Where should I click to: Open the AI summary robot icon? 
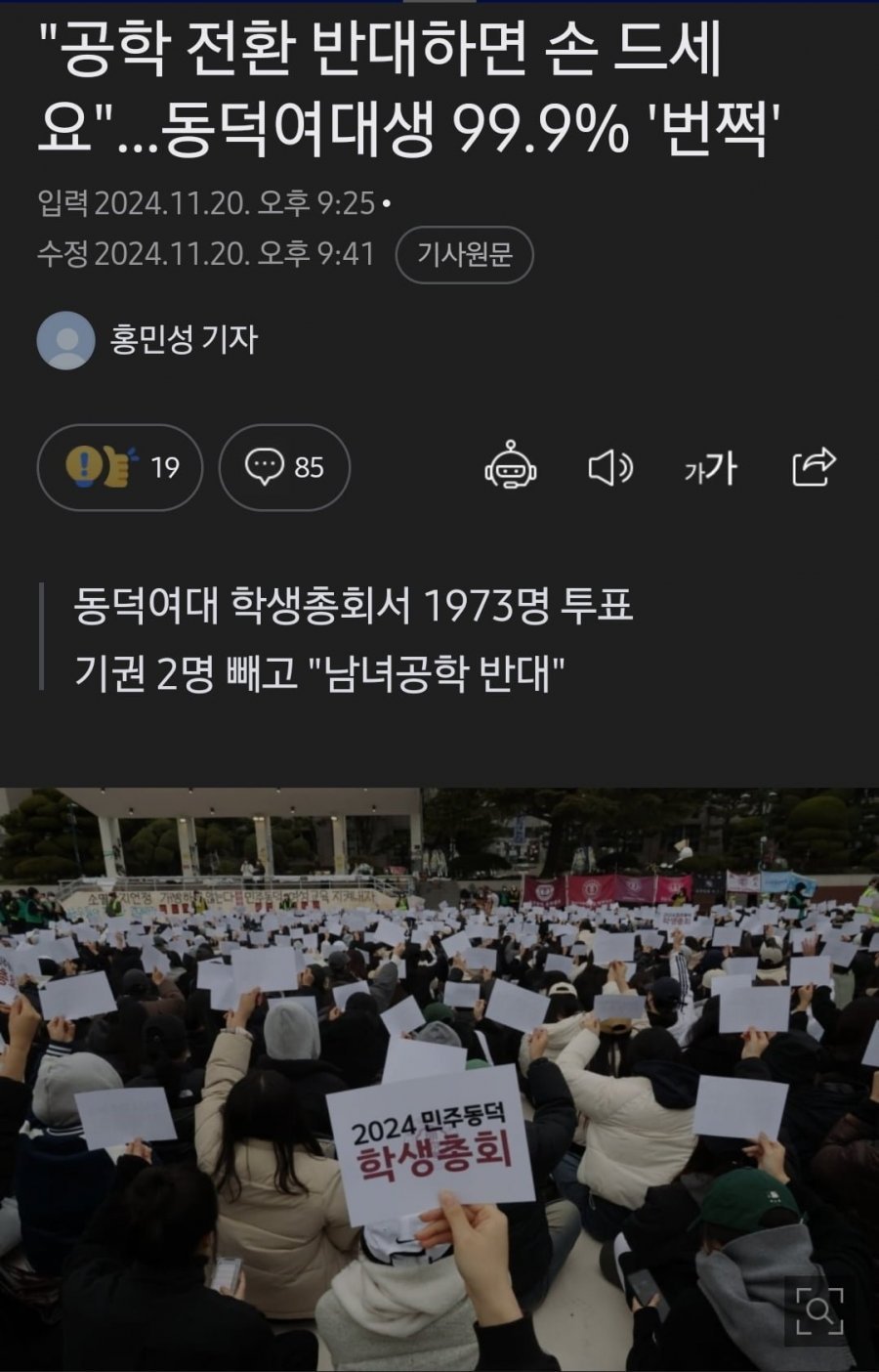(x=510, y=468)
